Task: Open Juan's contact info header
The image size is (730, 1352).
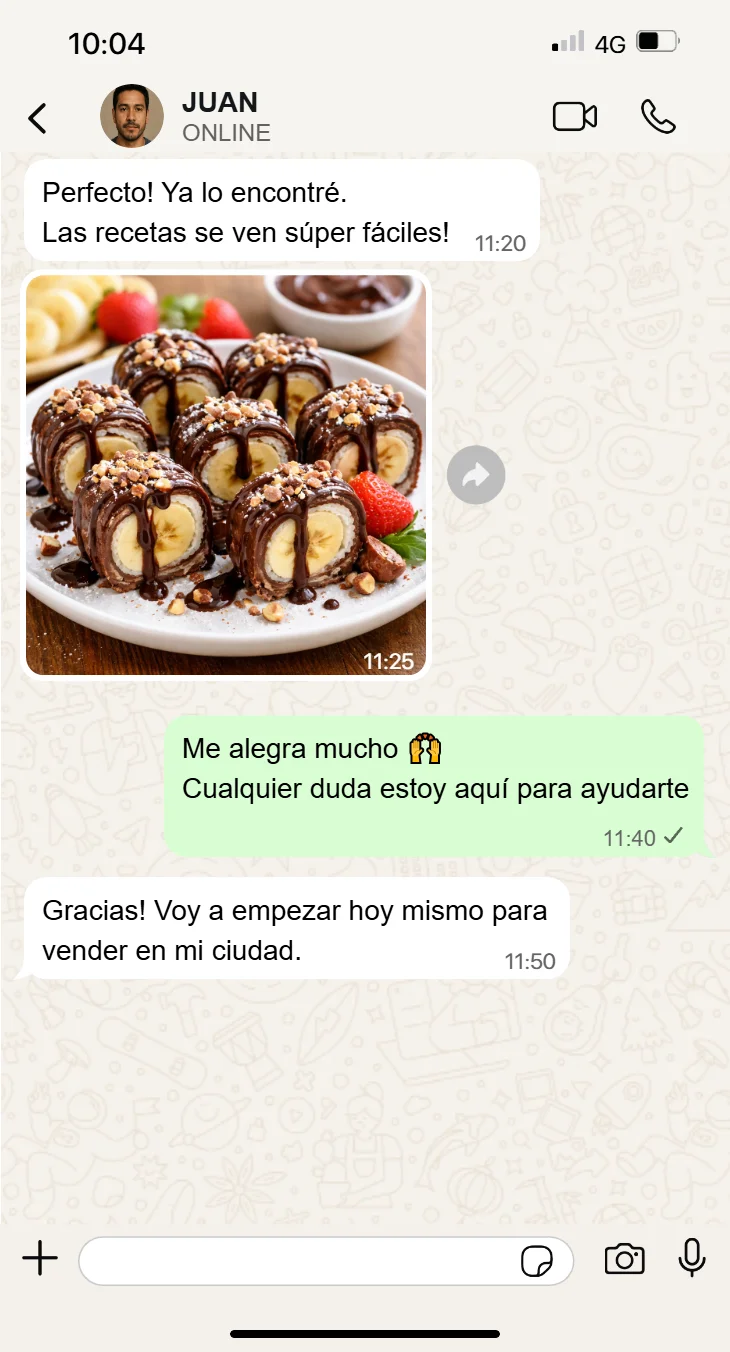Action: (x=225, y=117)
